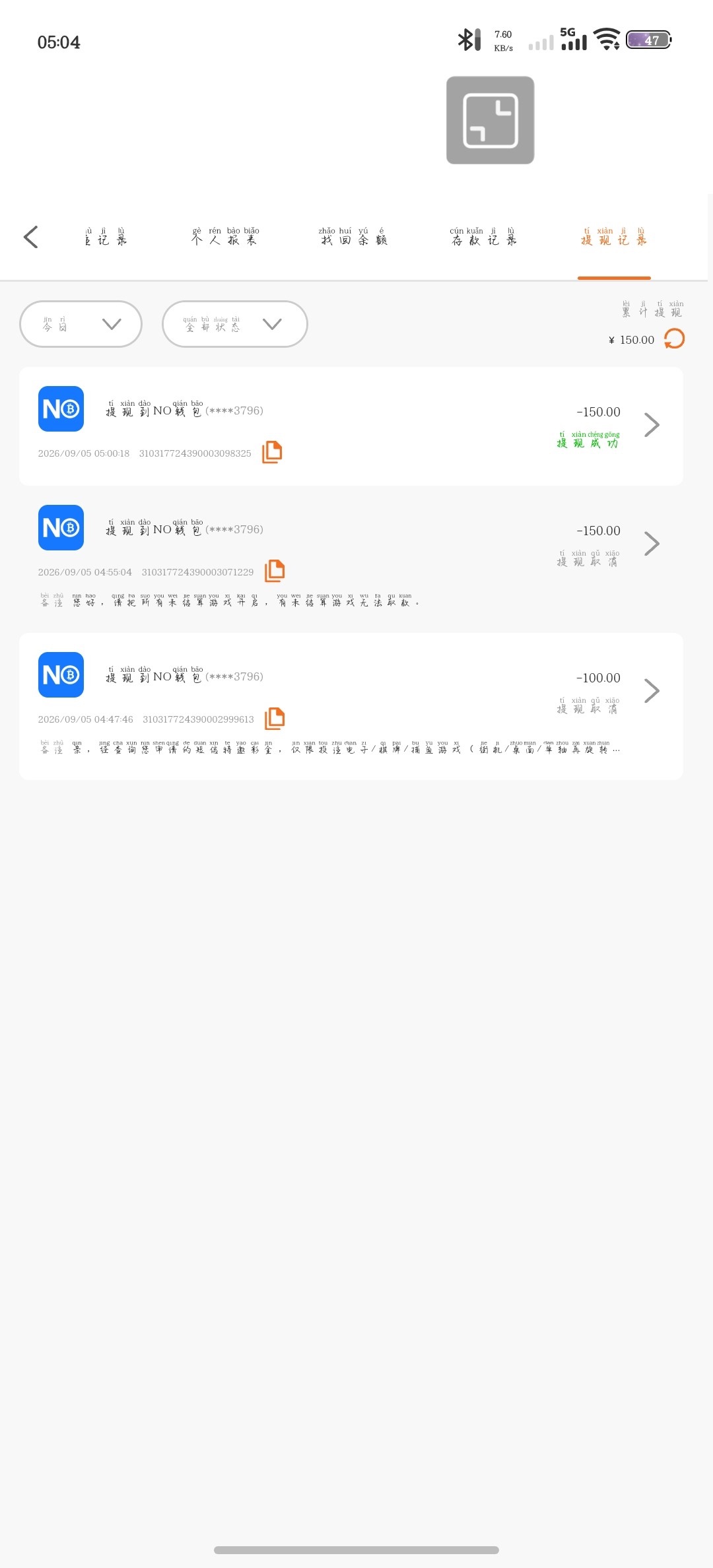Refresh the 累计提现 total

tap(674, 339)
